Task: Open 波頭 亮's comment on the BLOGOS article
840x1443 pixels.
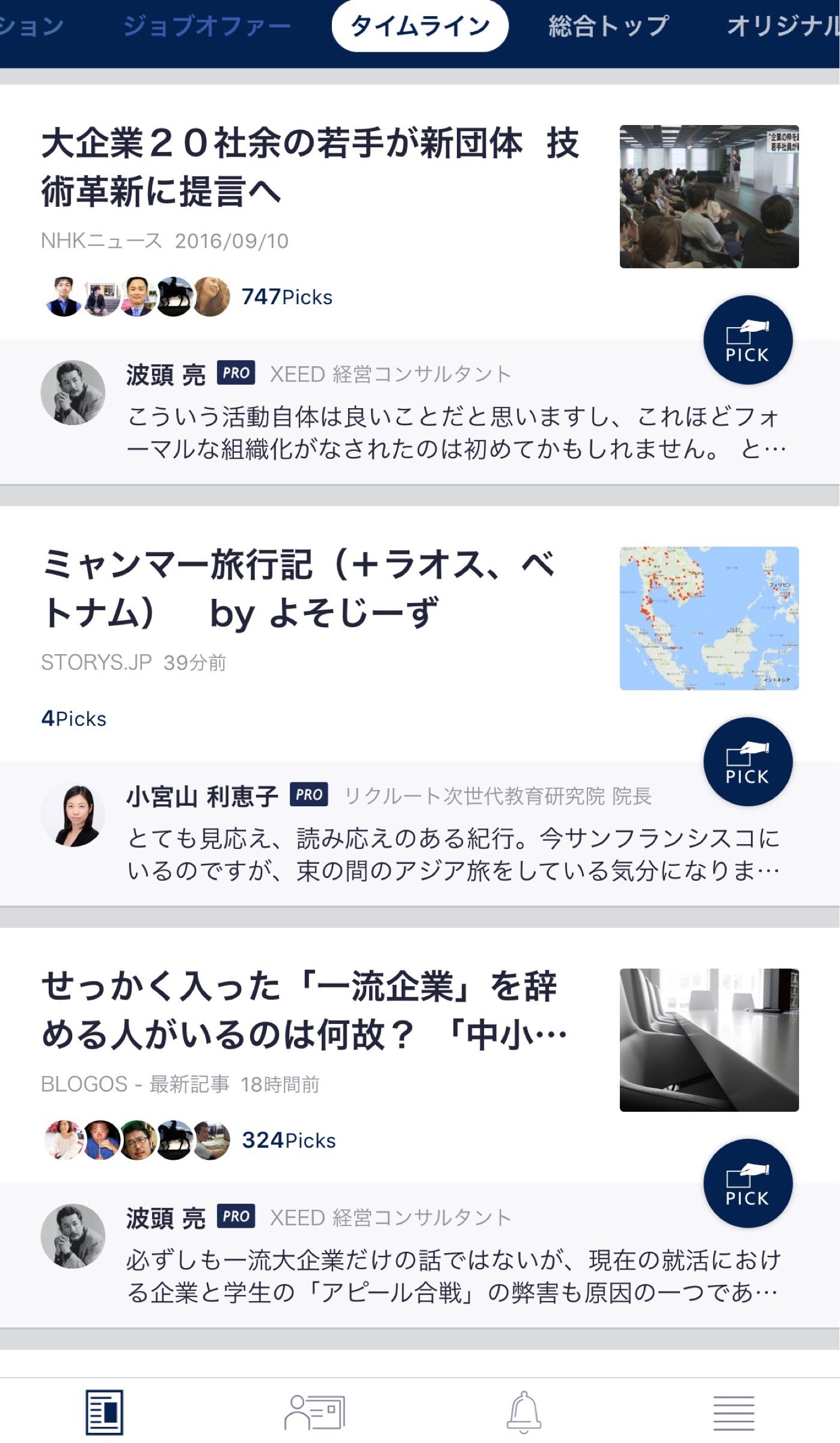Action: [420, 1255]
